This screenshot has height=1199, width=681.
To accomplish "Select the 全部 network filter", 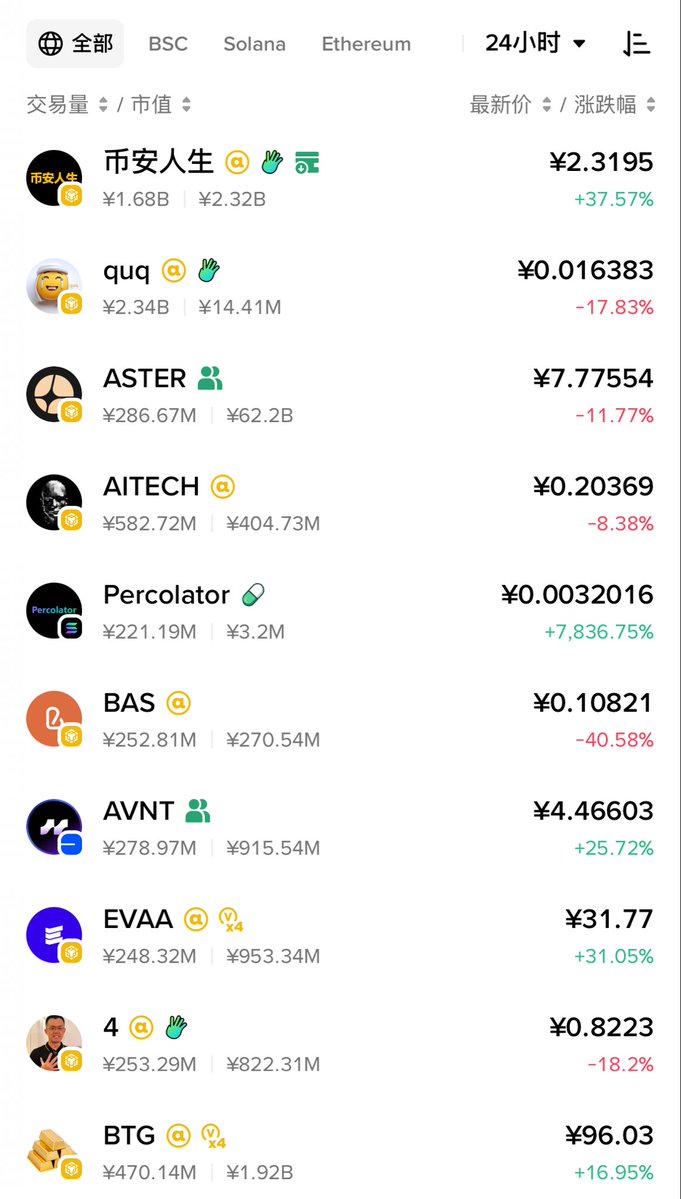I will point(75,44).
